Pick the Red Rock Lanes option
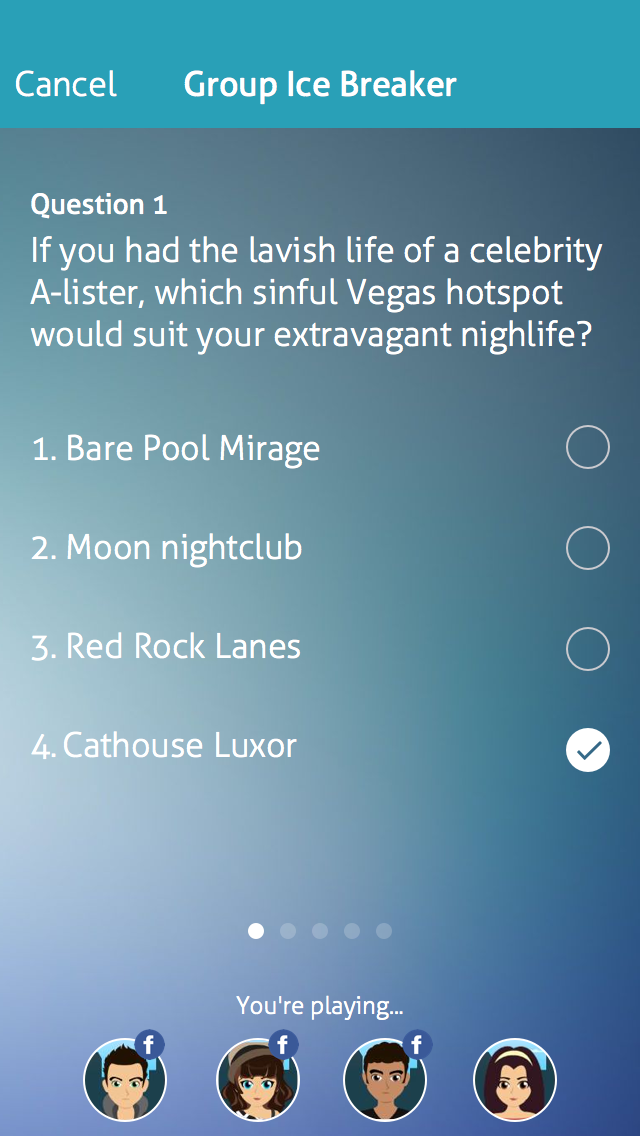This screenshot has width=640, height=1136. (587, 649)
